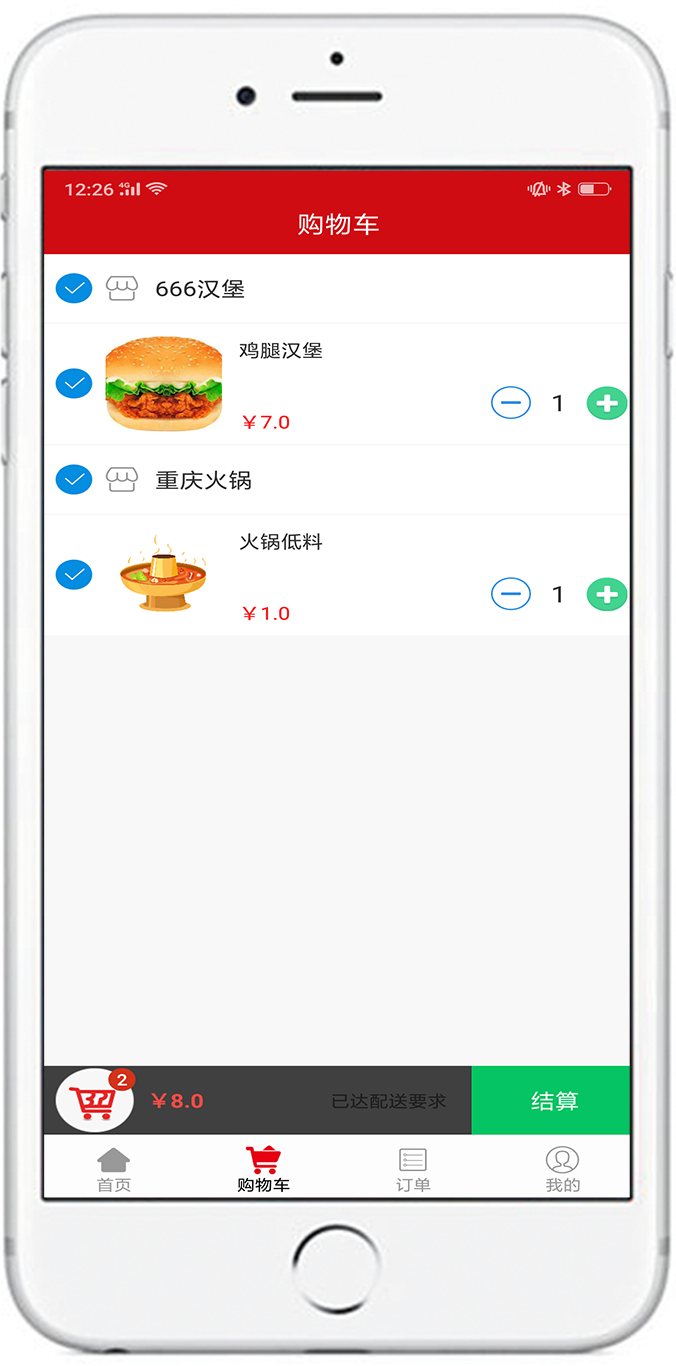The height and width of the screenshot is (1366, 676).
Task: Deselect the 火锅低料 item checkbox
Action: (74, 575)
